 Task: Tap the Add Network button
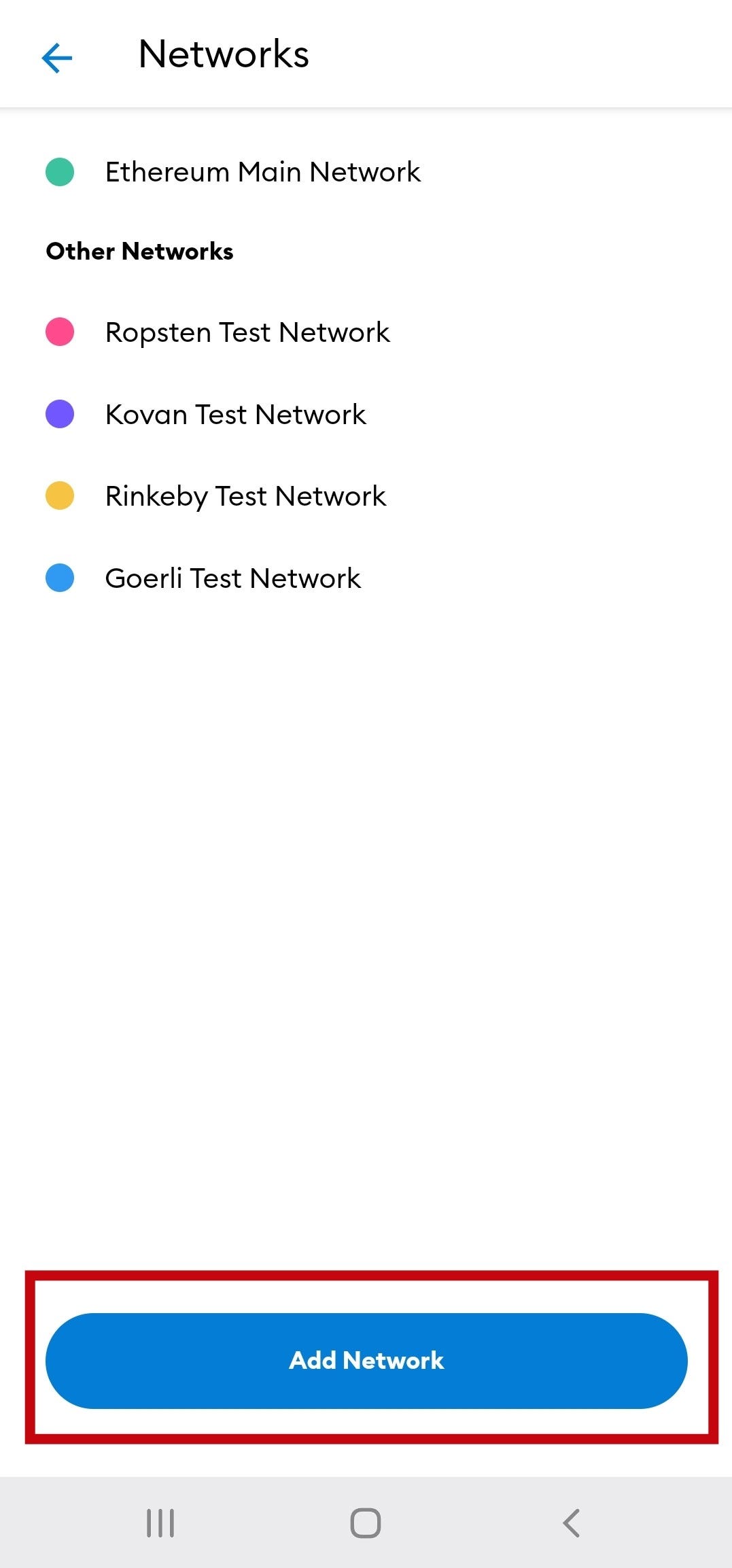[366, 1361]
